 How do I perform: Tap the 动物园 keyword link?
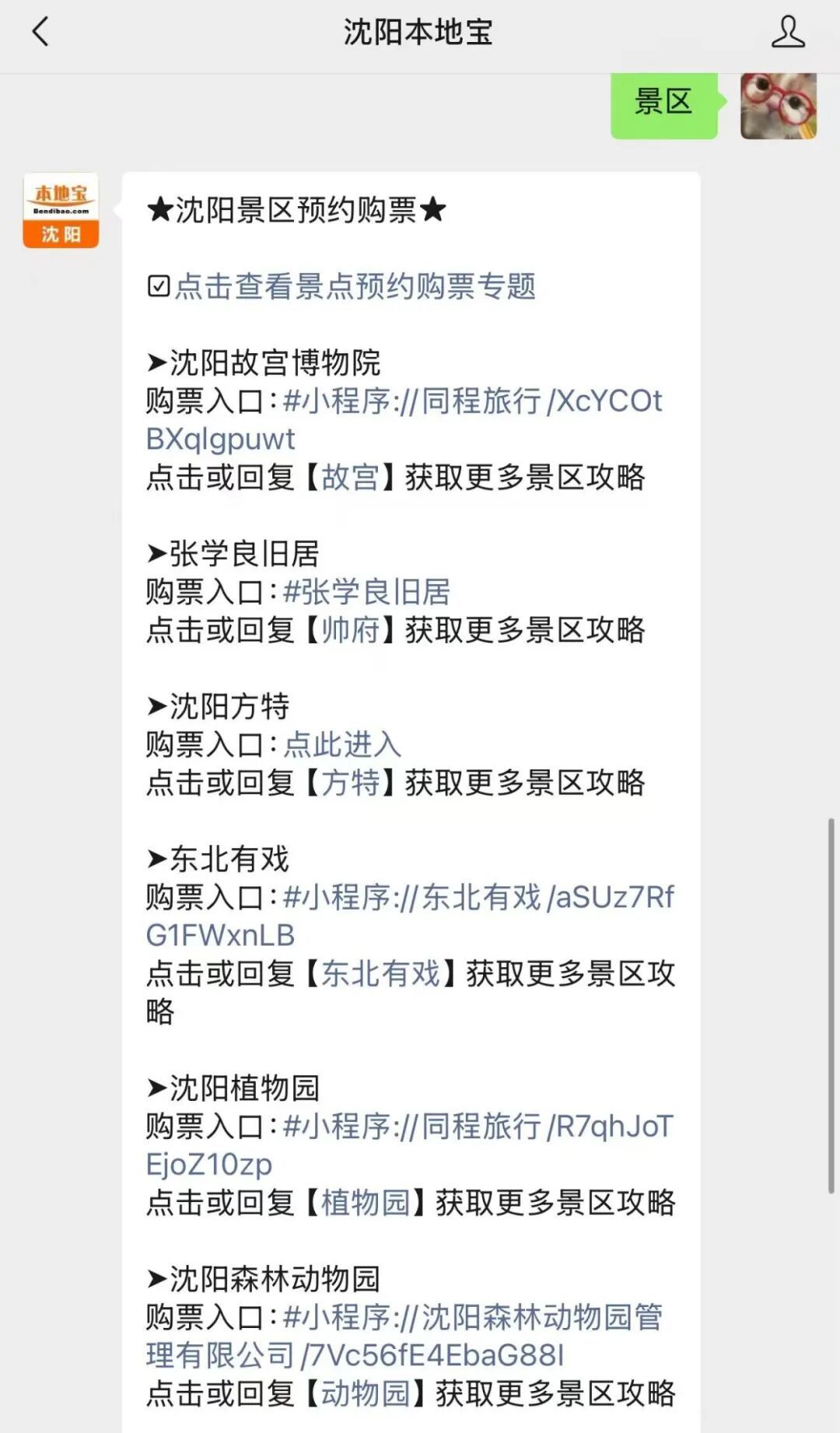point(366,1393)
